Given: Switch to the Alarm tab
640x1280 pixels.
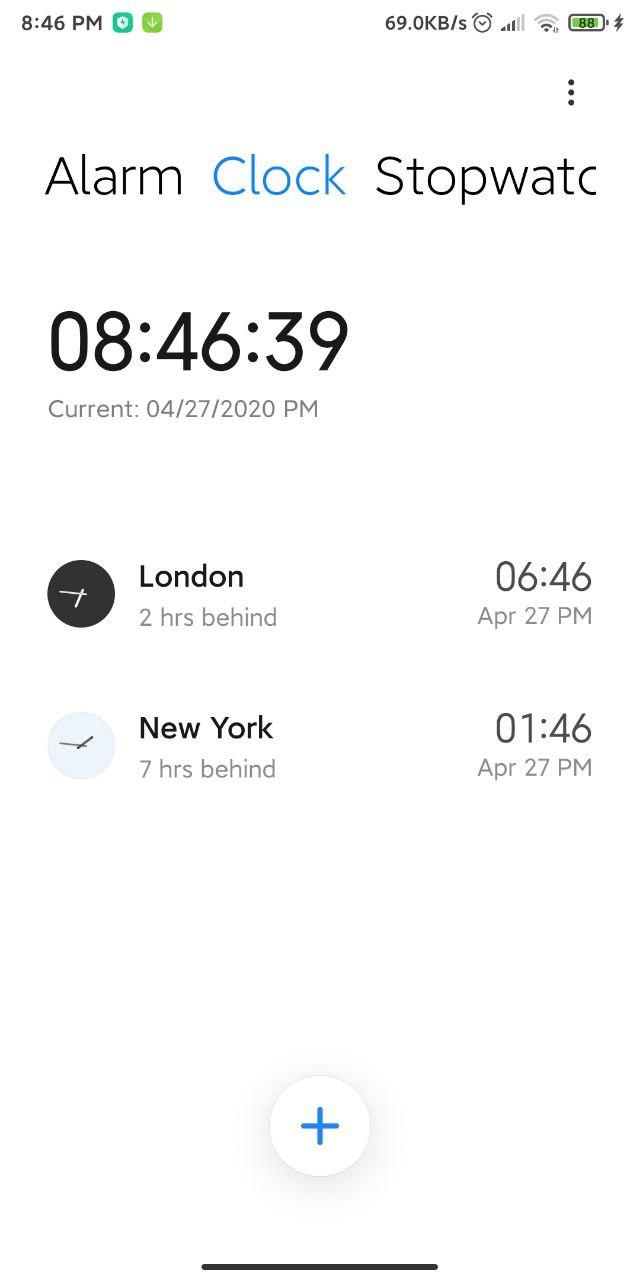Looking at the screenshot, I should tap(114, 177).
